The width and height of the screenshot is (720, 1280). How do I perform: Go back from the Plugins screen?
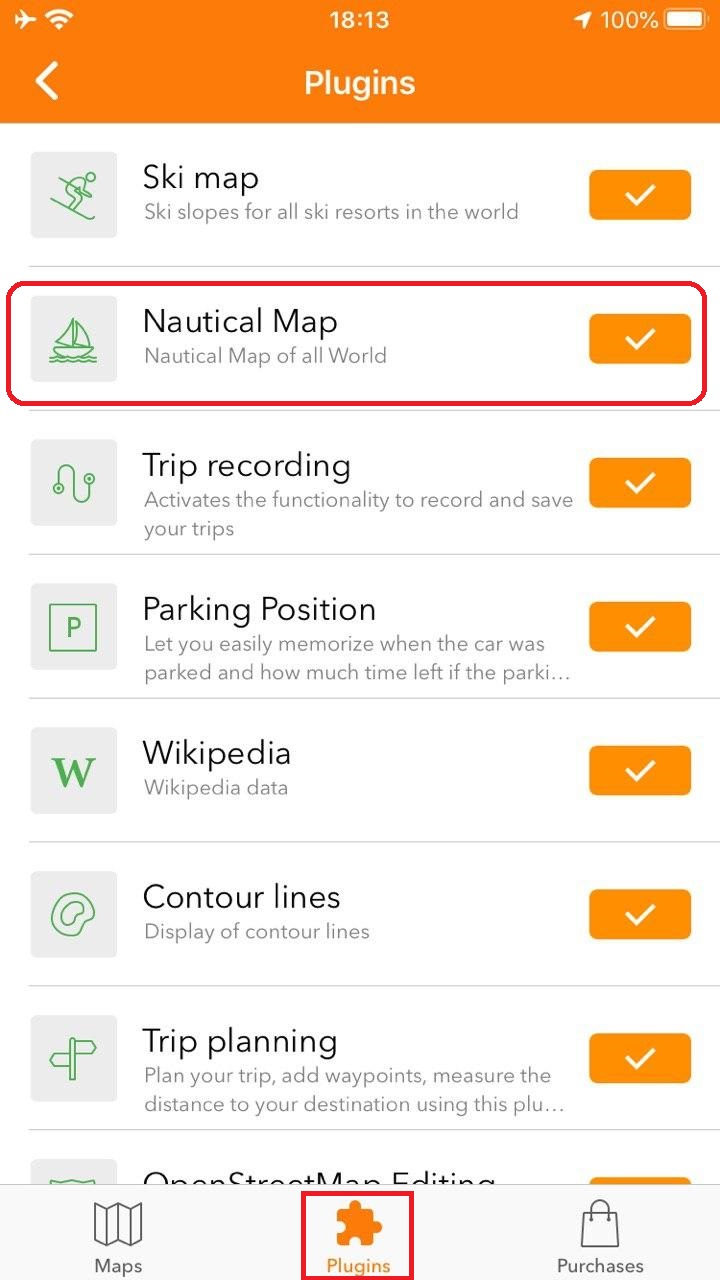point(47,82)
